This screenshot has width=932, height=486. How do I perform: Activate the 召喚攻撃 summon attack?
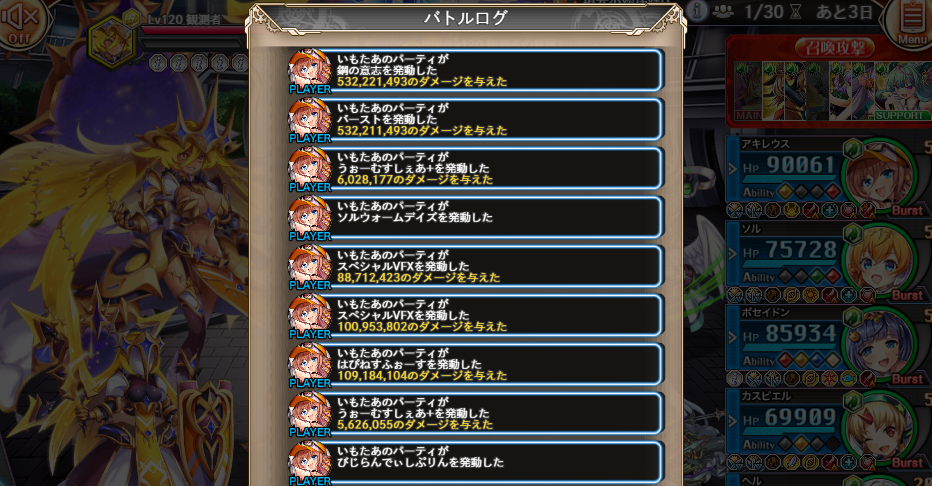(x=833, y=47)
